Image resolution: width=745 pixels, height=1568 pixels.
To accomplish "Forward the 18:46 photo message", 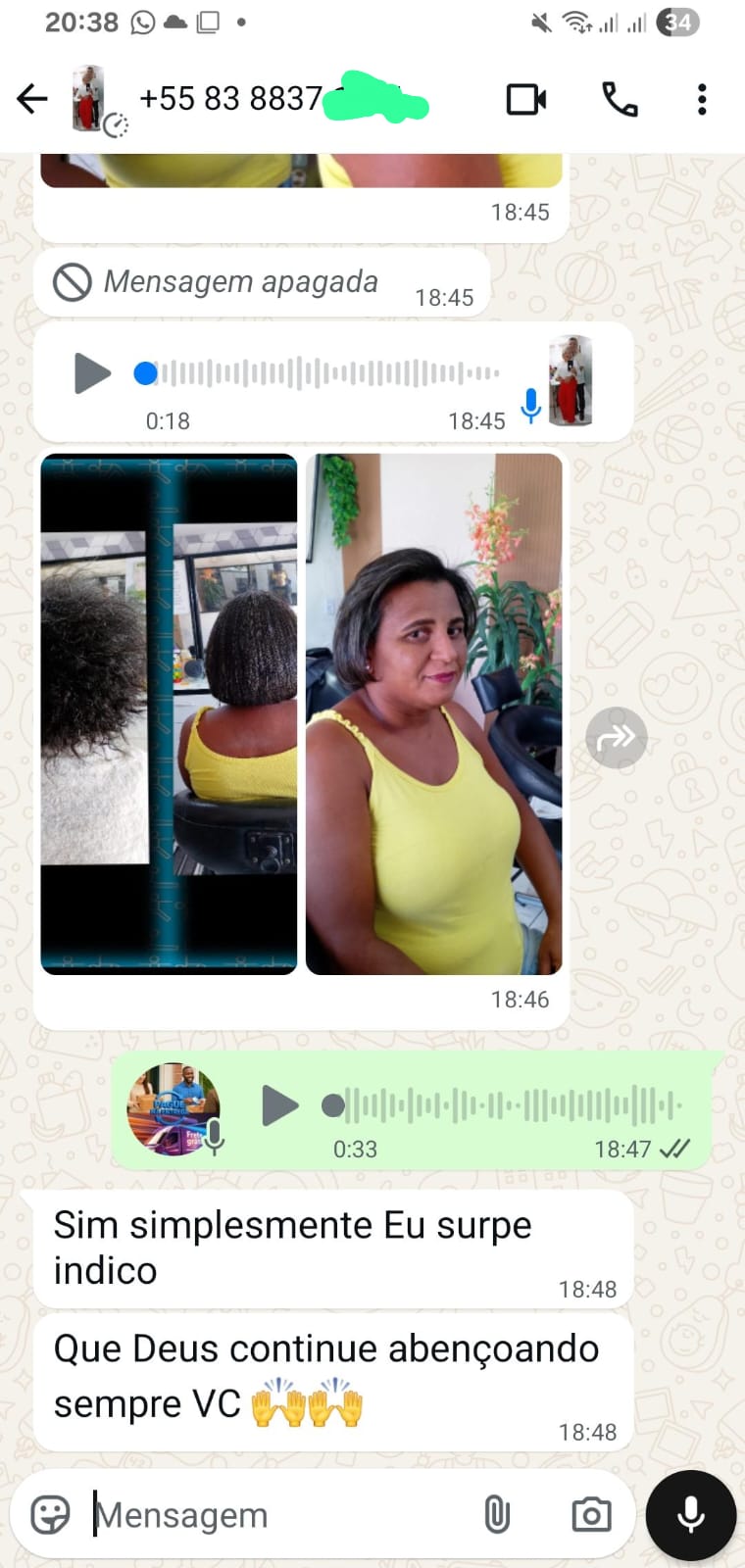I will click(617, 737).
